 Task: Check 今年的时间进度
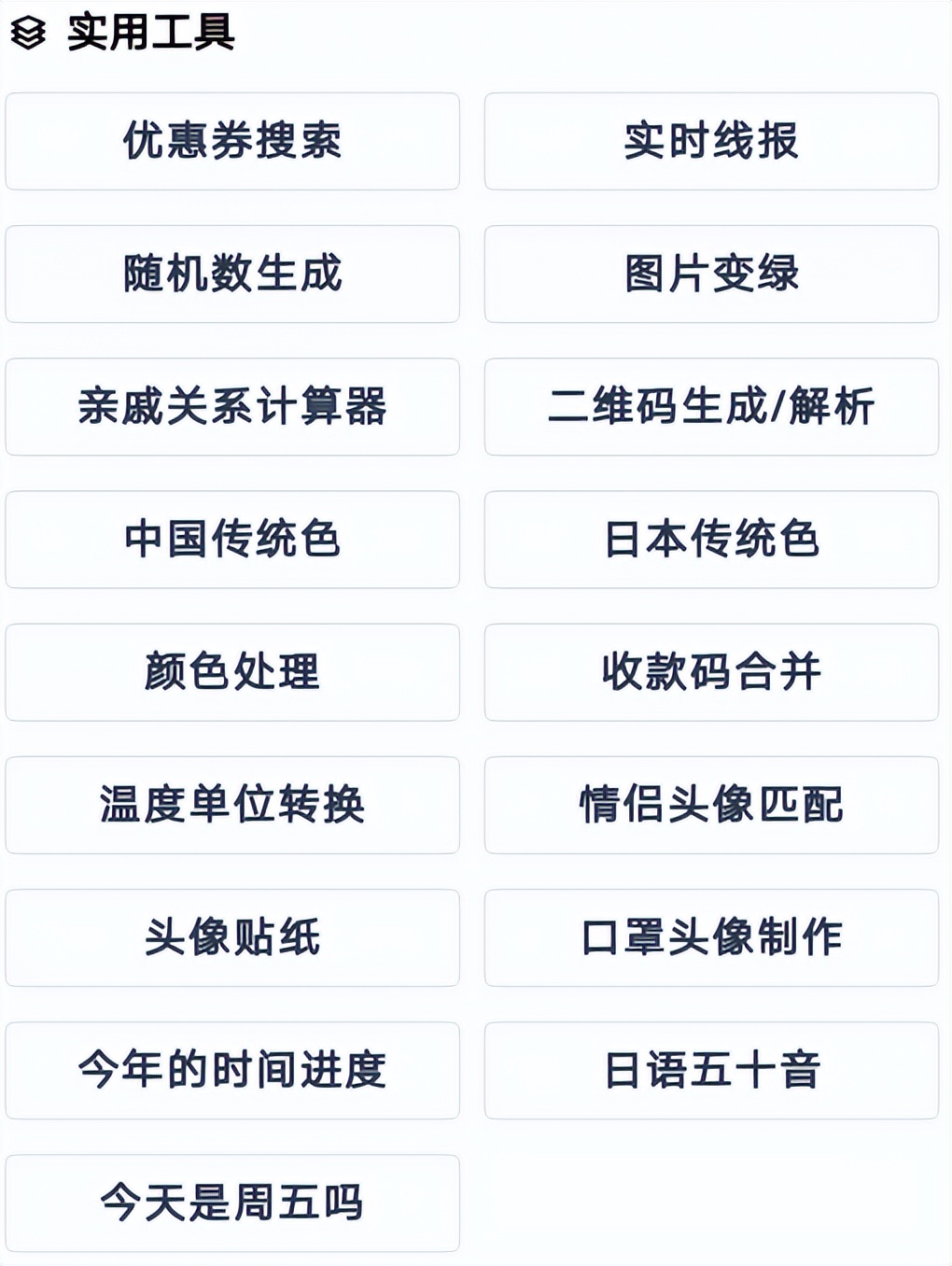(232, 1070)
